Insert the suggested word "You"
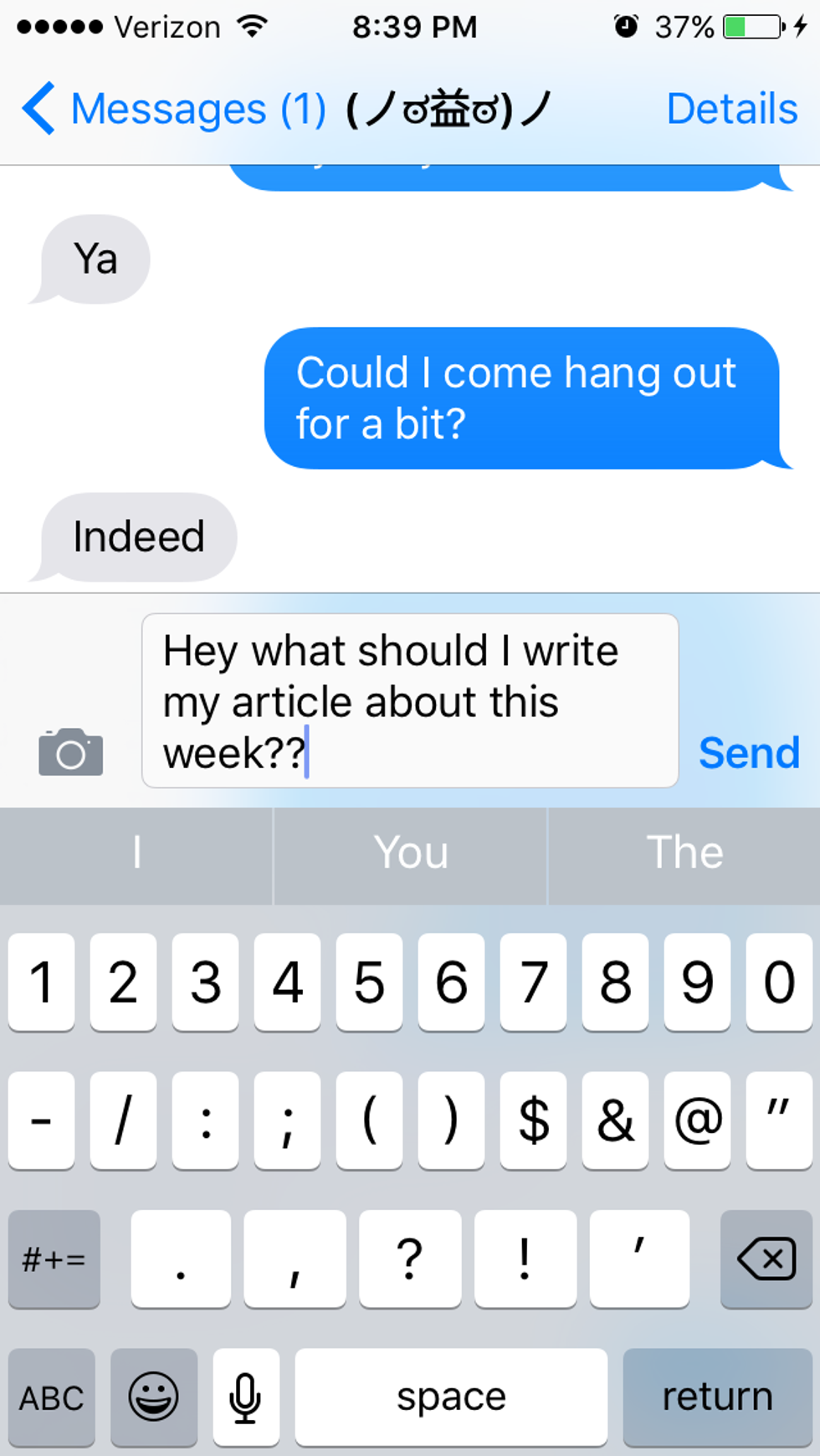The width and height of the screenshot is (820, 1456). pos(410,854)
